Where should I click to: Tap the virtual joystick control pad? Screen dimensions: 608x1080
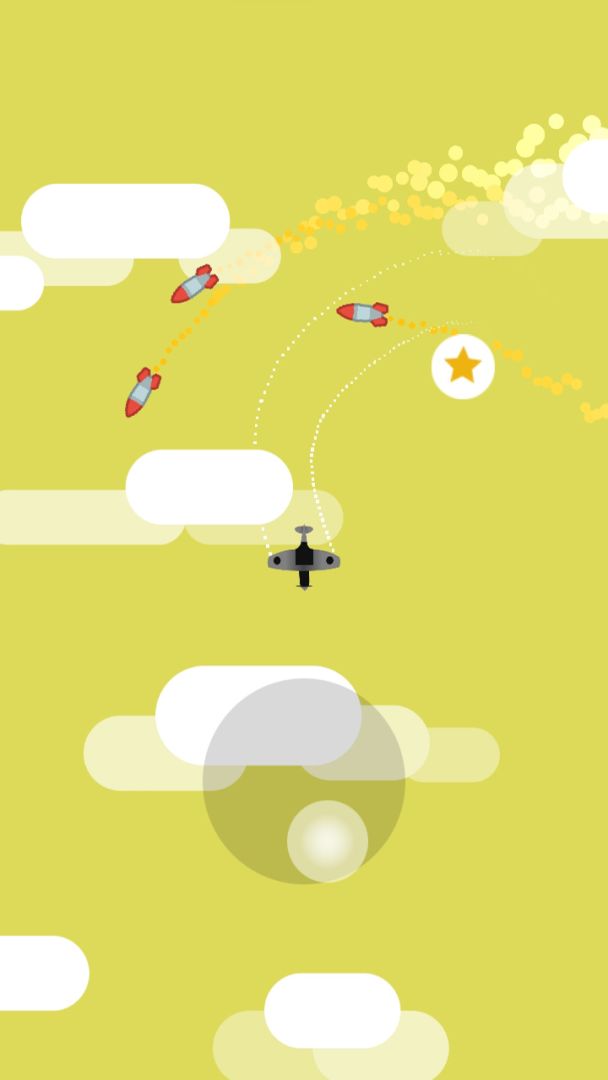pyautogui.click(x=304, y=781)
